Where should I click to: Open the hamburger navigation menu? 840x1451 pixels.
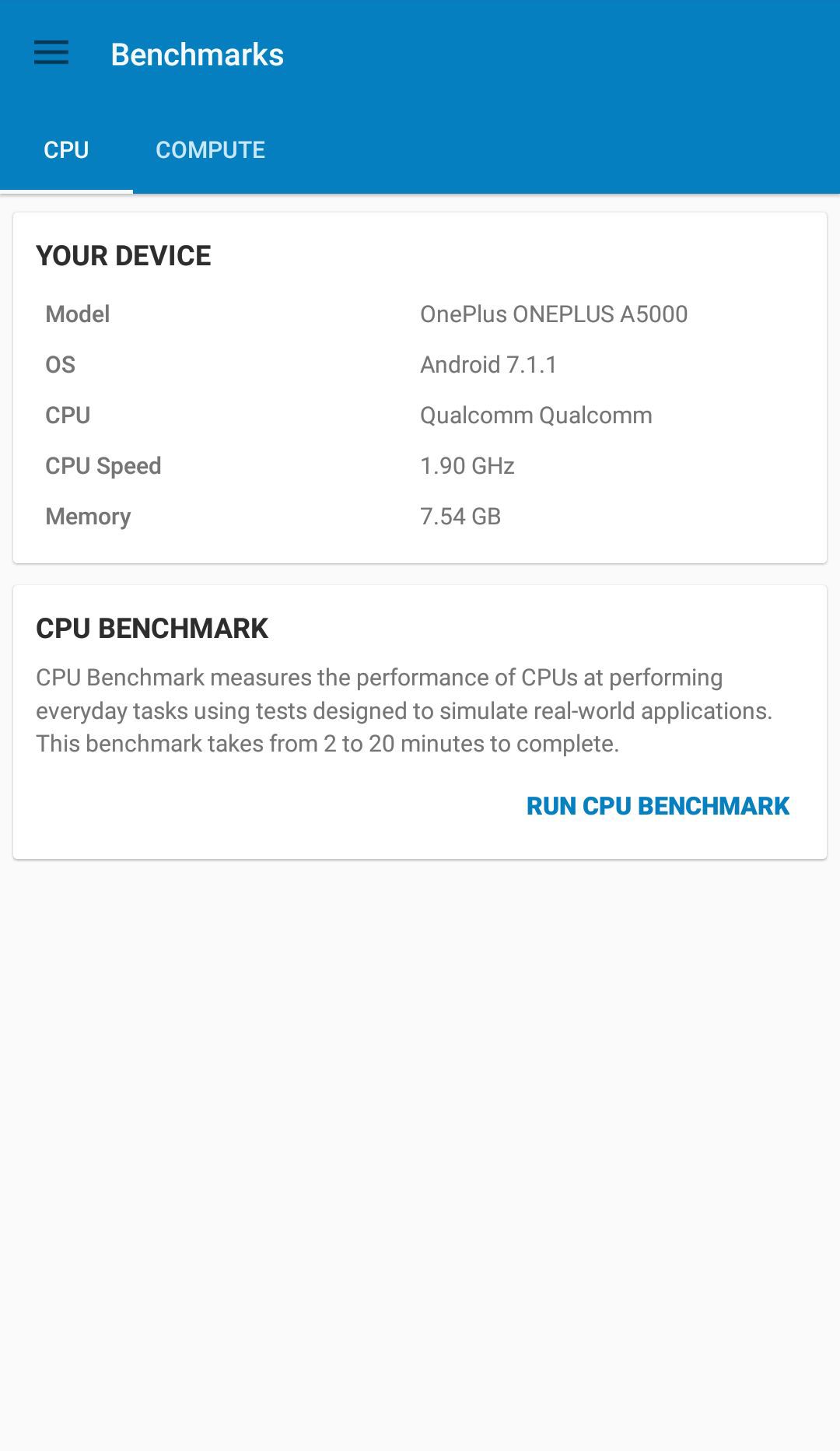[x=51, y=53]
